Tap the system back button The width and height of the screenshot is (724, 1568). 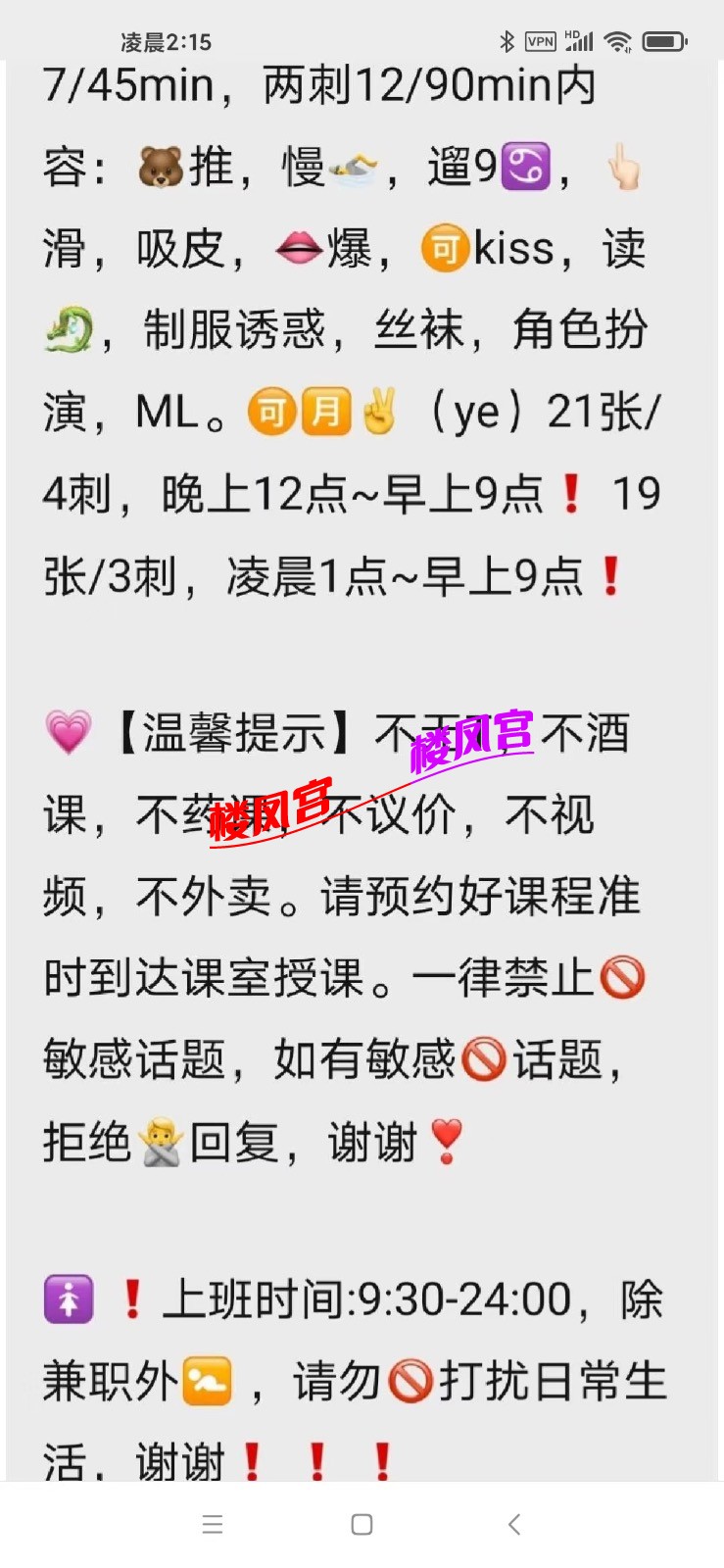point(513,1524)
